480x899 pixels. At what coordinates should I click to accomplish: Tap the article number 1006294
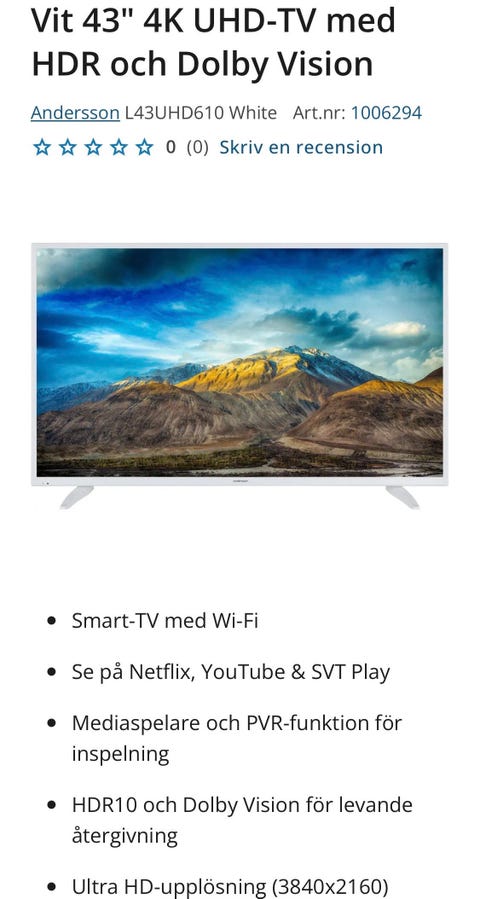[386, 112]
